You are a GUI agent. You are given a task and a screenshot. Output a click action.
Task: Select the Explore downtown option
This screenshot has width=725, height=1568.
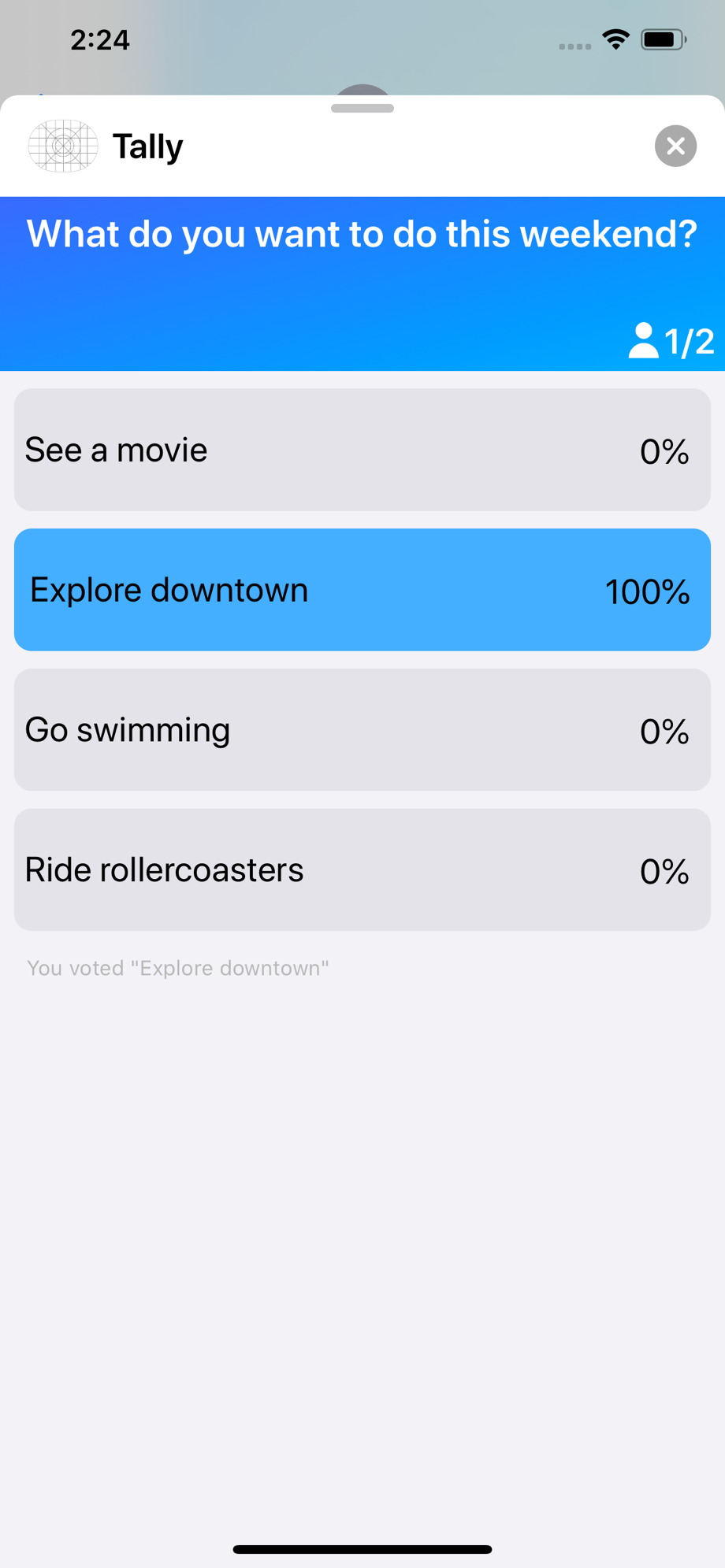click(x=362, y=590)
